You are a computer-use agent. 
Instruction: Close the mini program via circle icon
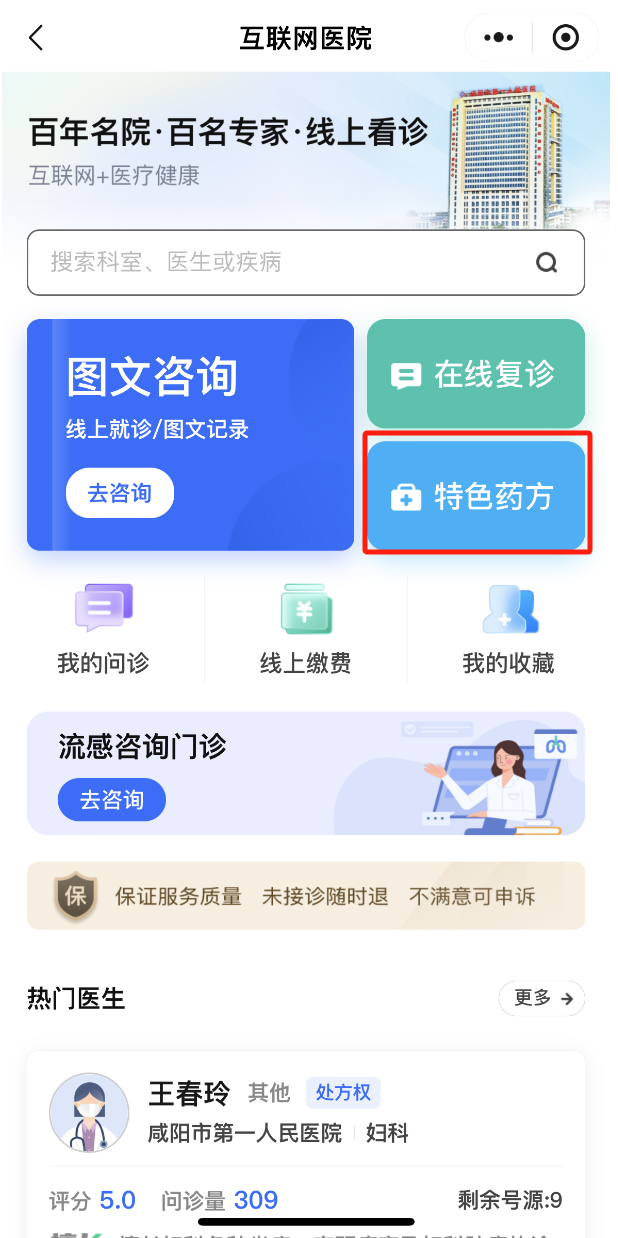pyautogui.click(x=565, y=38)
